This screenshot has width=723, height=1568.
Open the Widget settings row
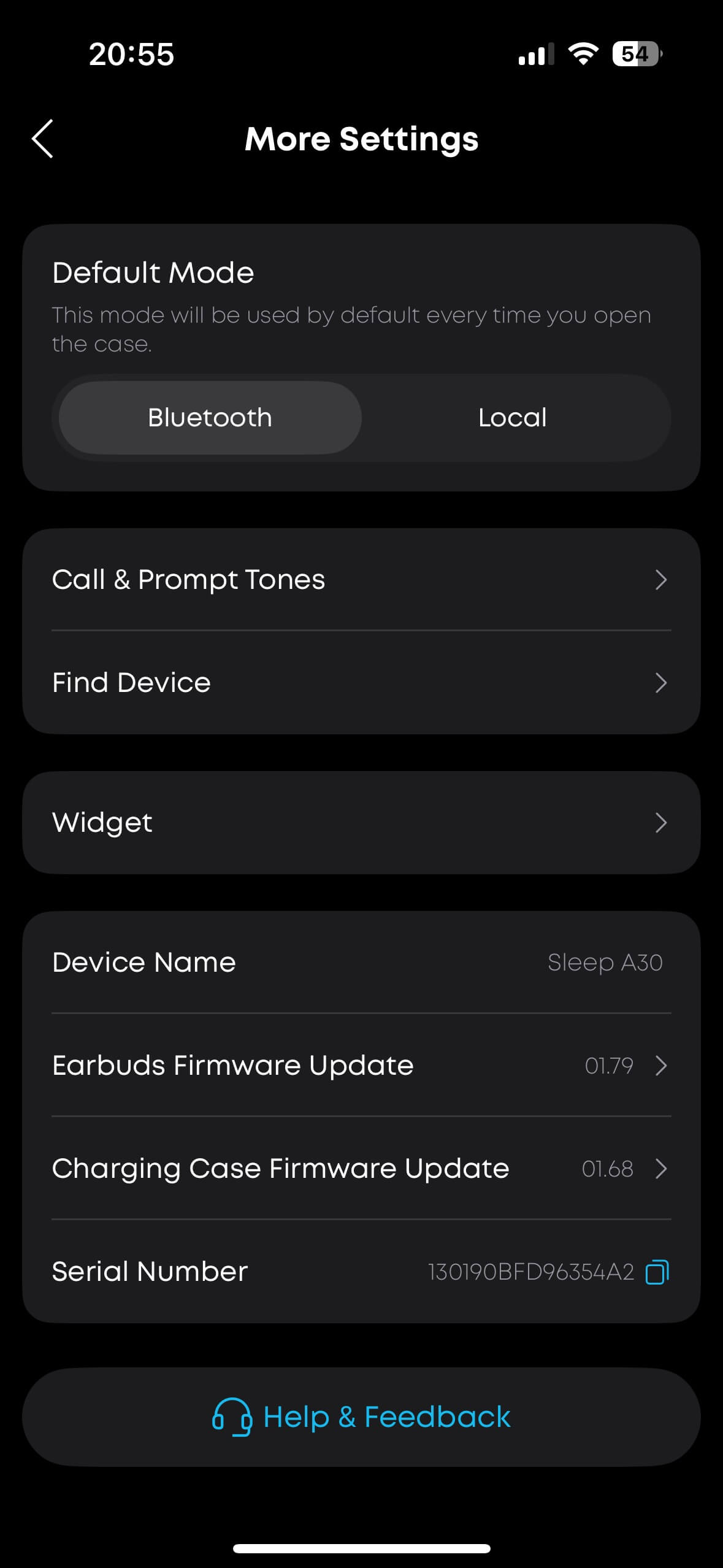tap(361, 823)
